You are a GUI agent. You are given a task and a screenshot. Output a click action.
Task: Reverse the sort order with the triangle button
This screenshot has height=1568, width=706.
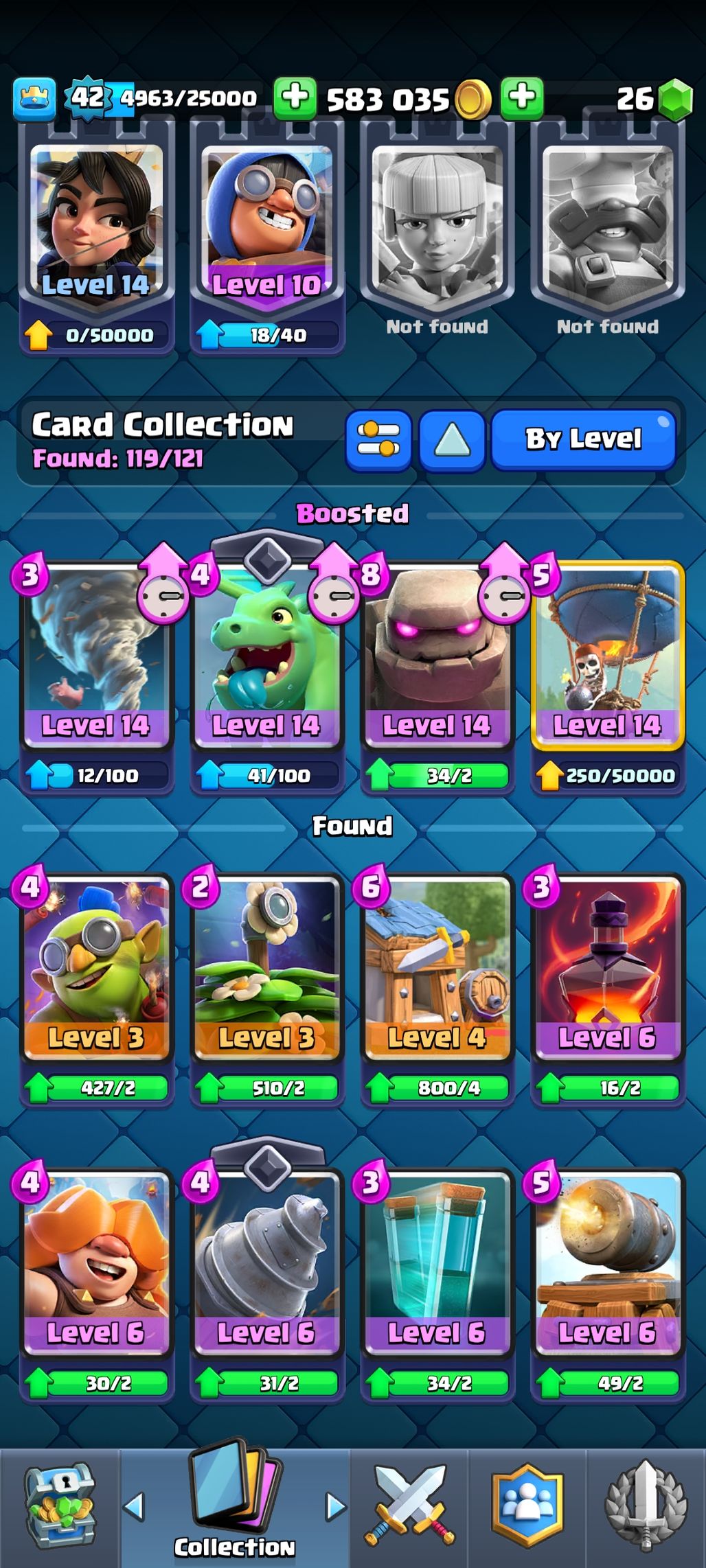pos(452,440)
